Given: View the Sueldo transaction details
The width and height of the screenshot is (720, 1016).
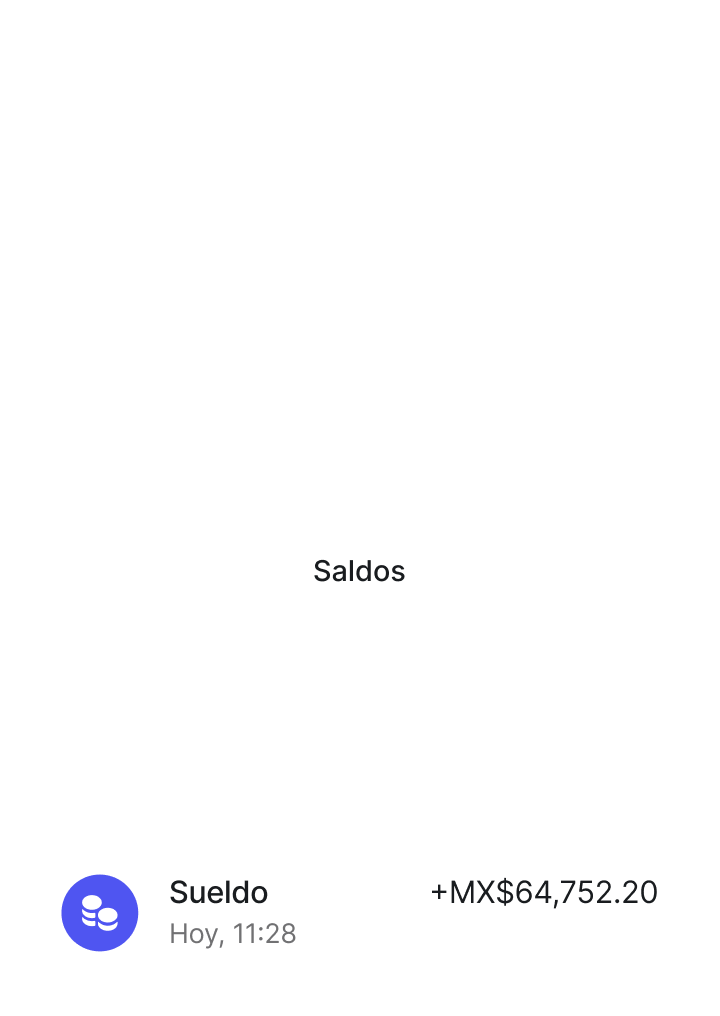Looking at the screenshot, I should coord(359,912).
